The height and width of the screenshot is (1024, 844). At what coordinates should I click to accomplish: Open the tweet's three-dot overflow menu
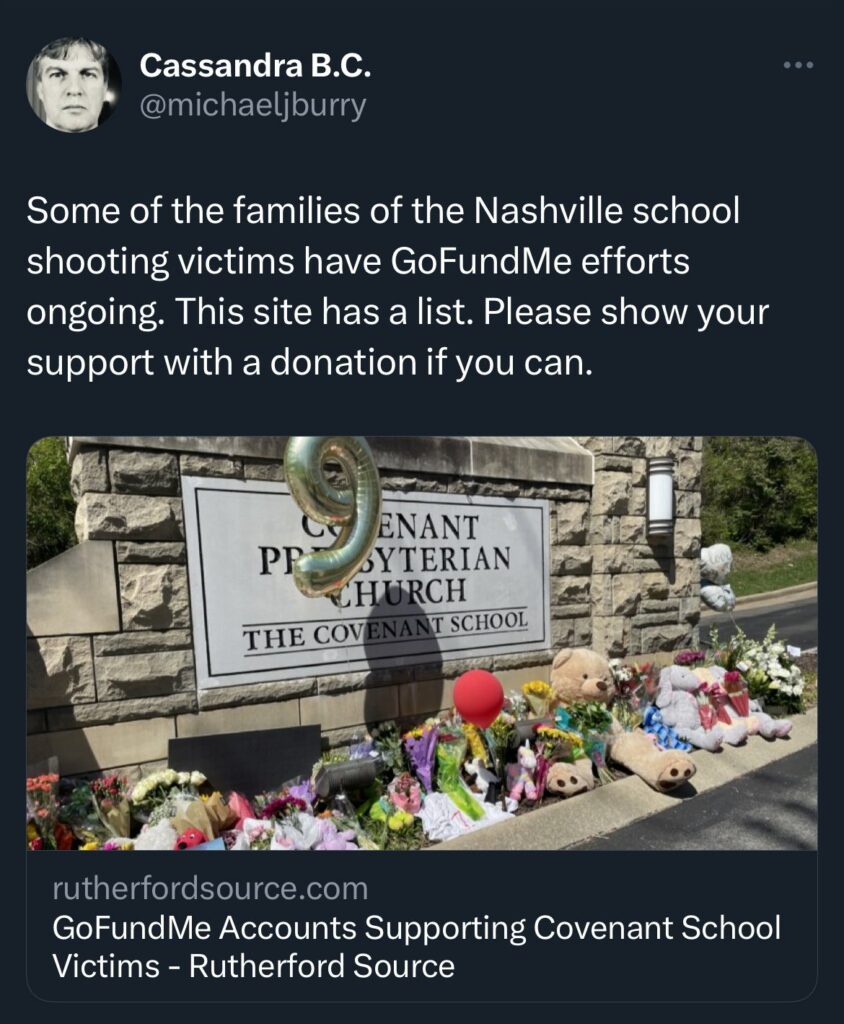(798, 66)
